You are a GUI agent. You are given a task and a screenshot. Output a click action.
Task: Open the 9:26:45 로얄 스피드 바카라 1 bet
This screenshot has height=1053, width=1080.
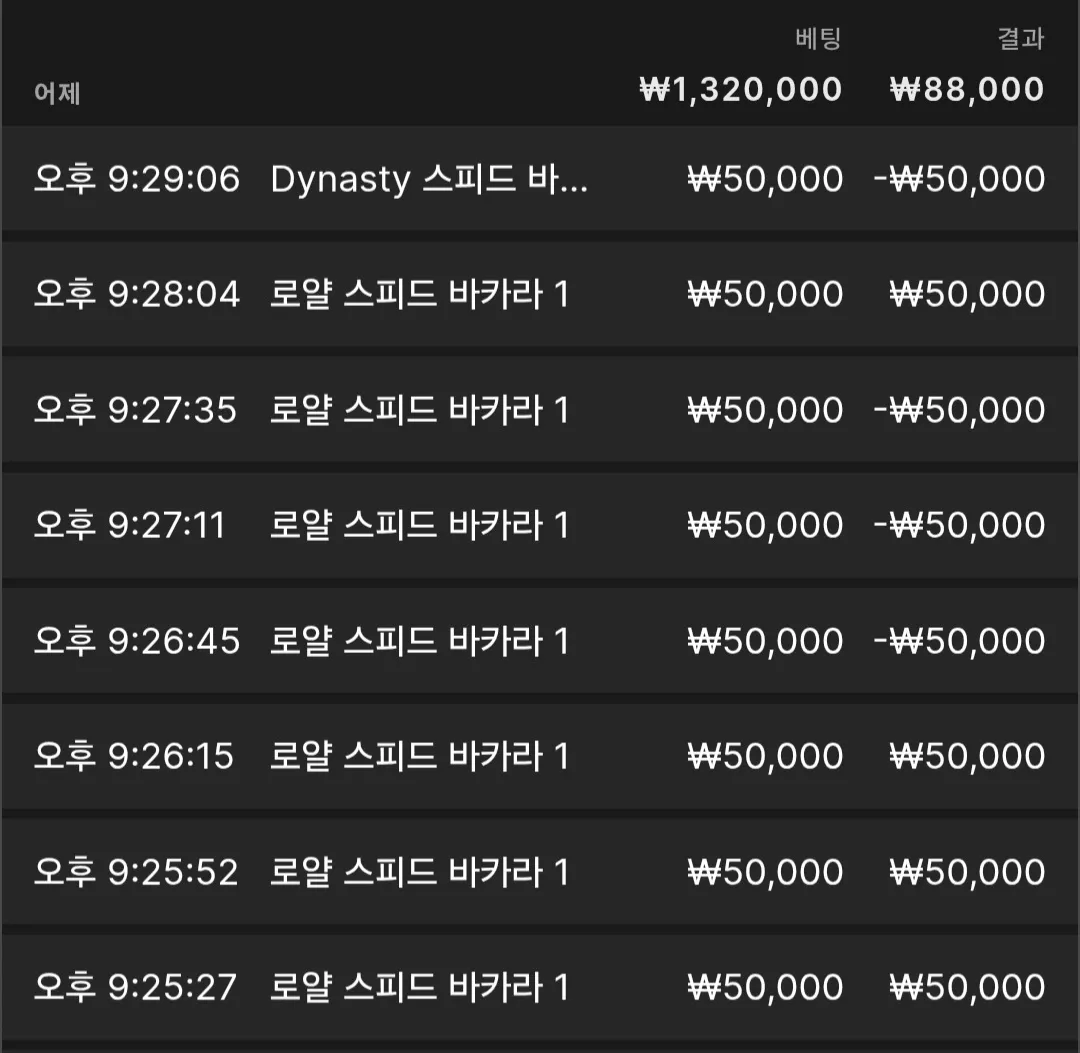tap(540, 640)
